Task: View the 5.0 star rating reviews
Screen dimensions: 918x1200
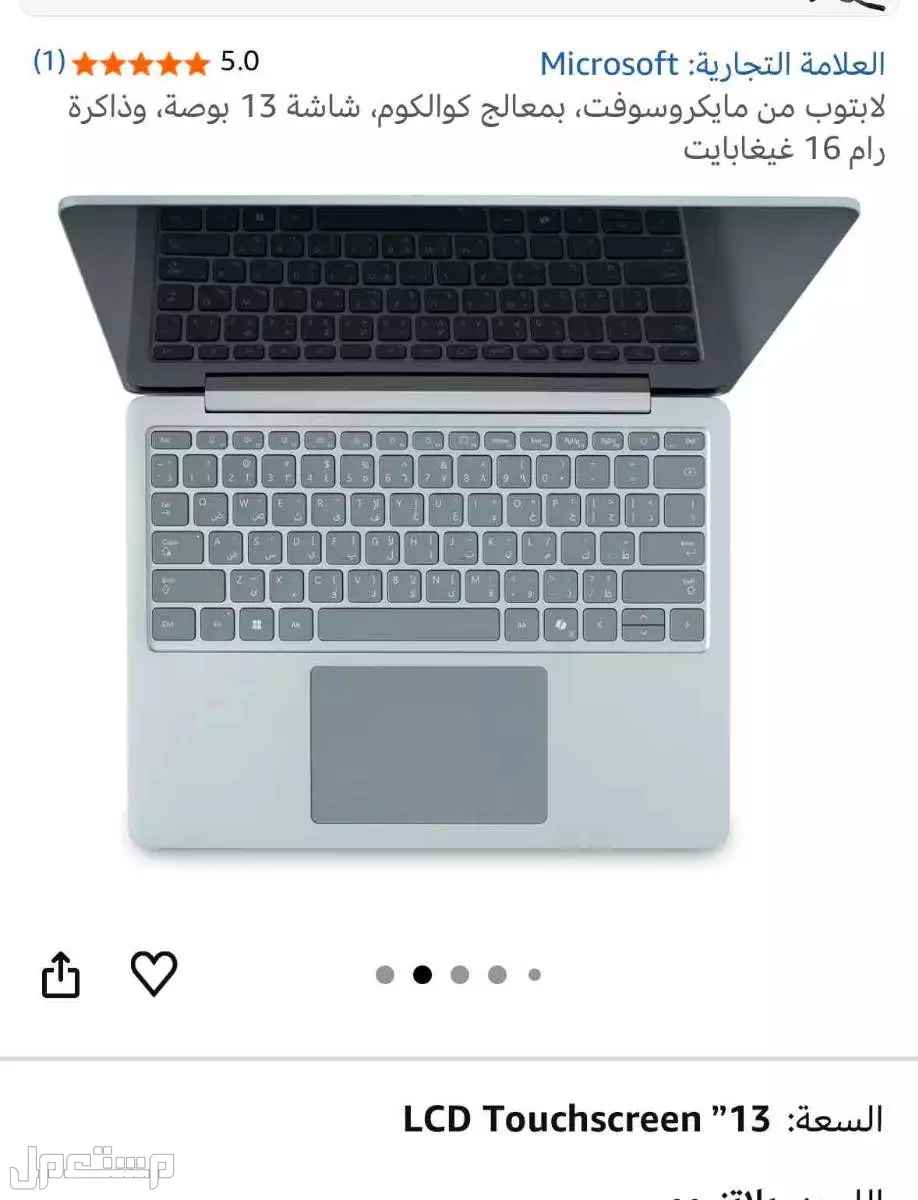Action: pyautogui.click(x=140, y=64)
